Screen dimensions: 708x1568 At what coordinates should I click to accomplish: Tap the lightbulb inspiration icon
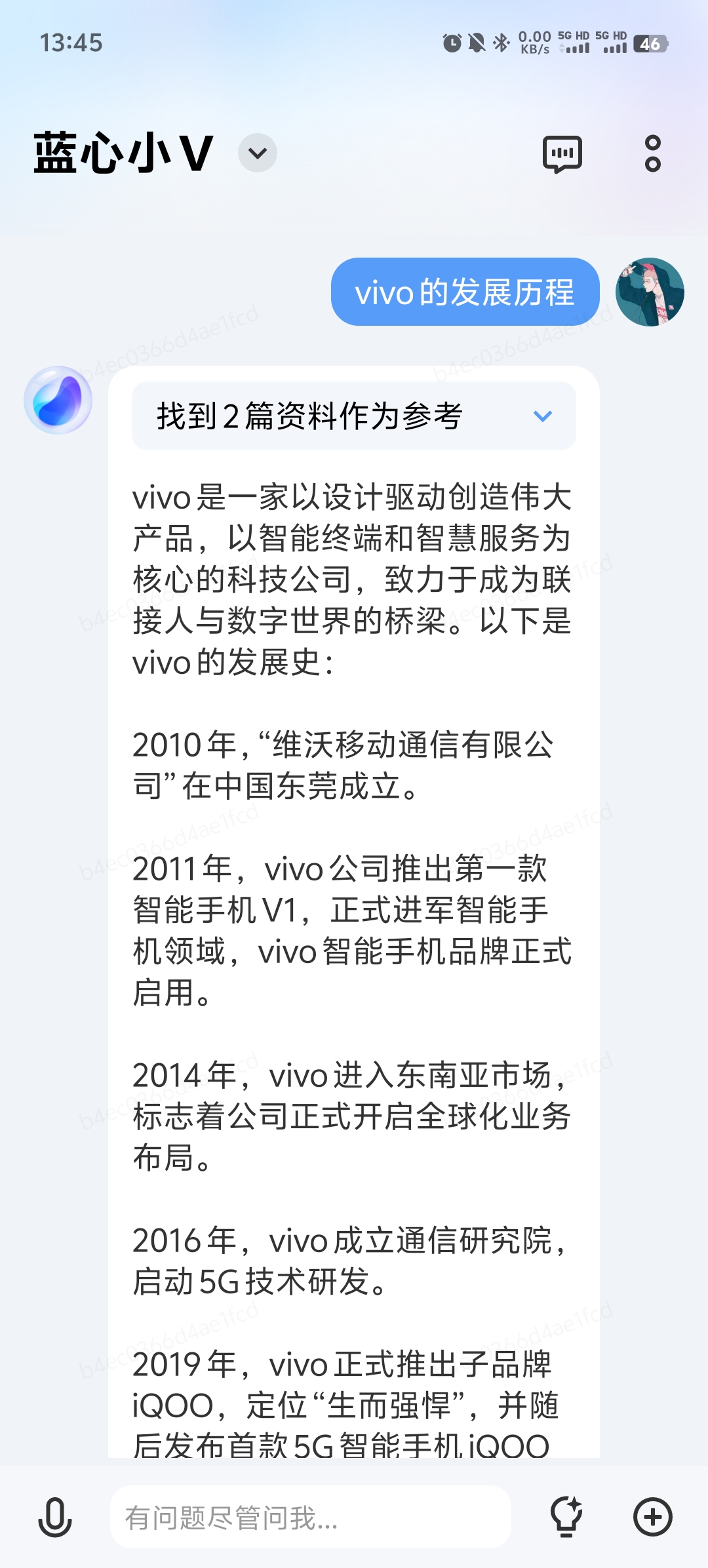[x=566, y=1517]
